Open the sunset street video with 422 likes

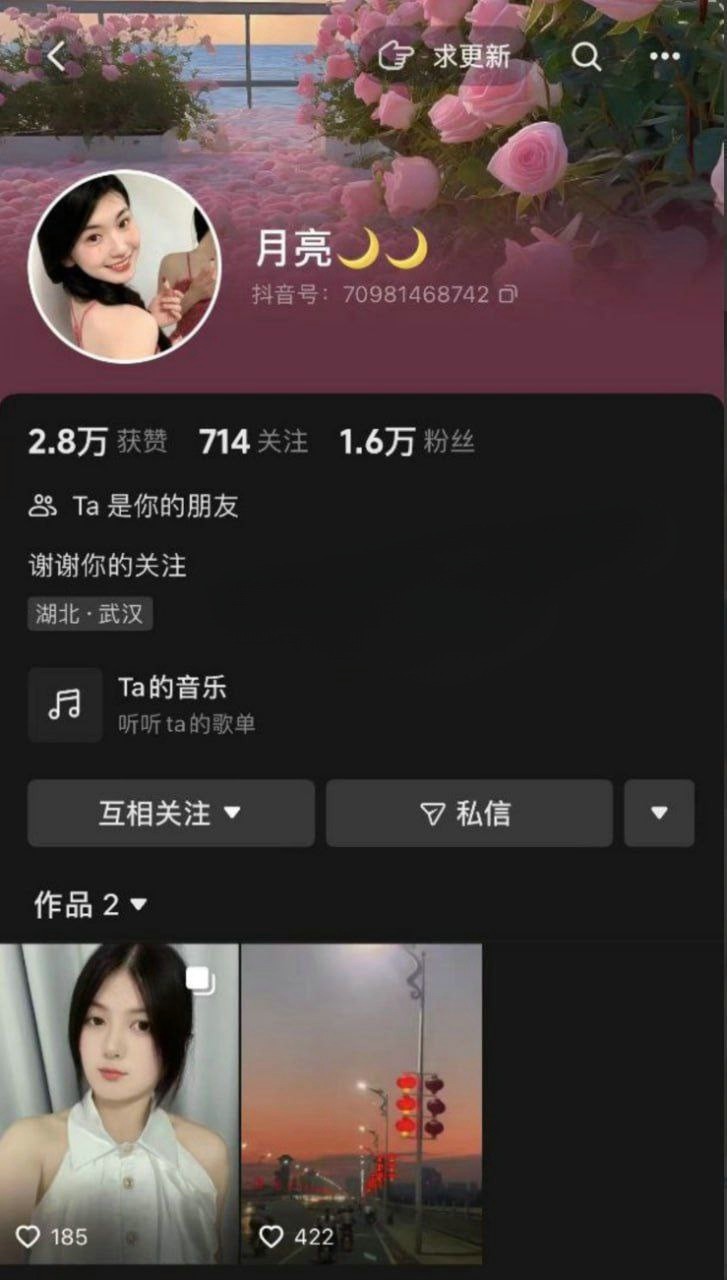pos(360,1103)
